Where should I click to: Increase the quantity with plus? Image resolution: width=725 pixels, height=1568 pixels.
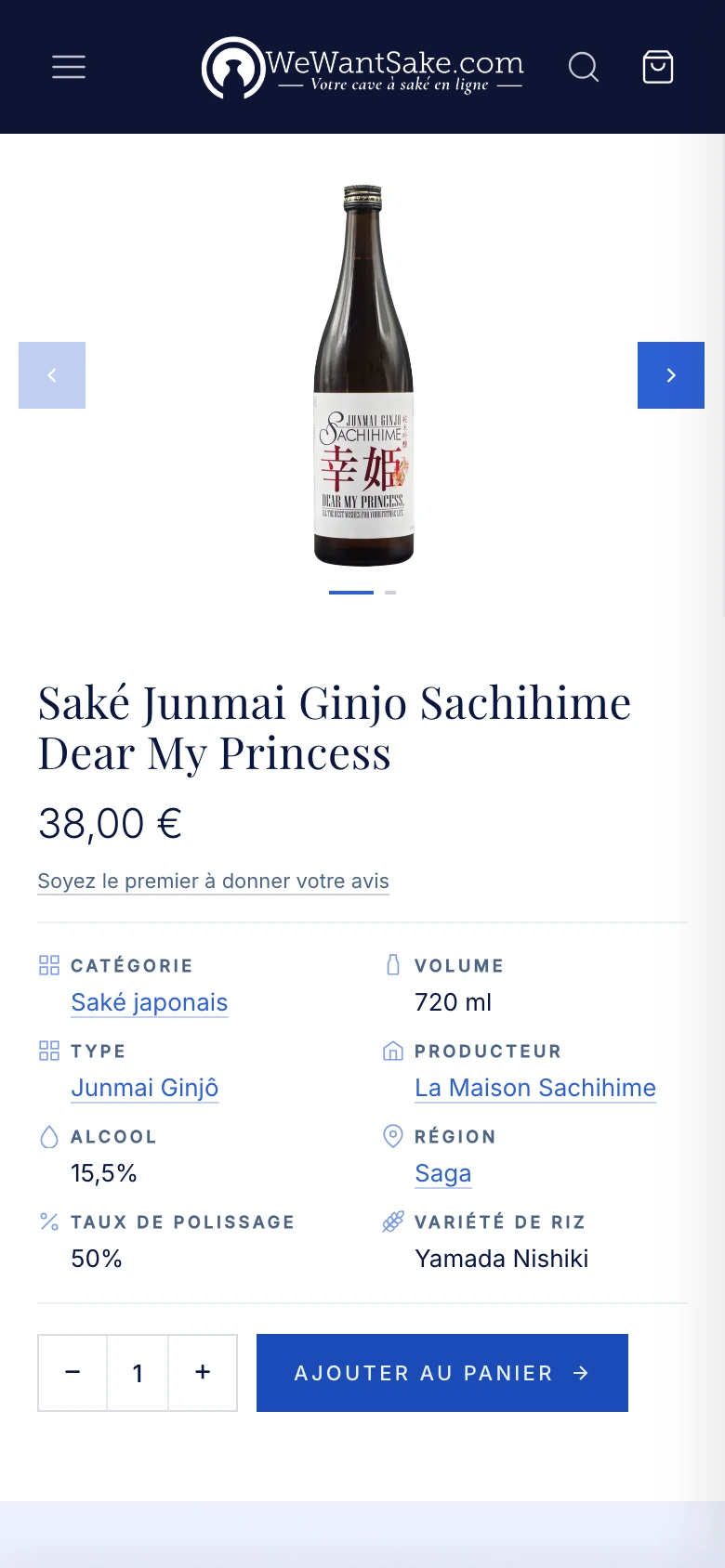[x=203, y=1373]
